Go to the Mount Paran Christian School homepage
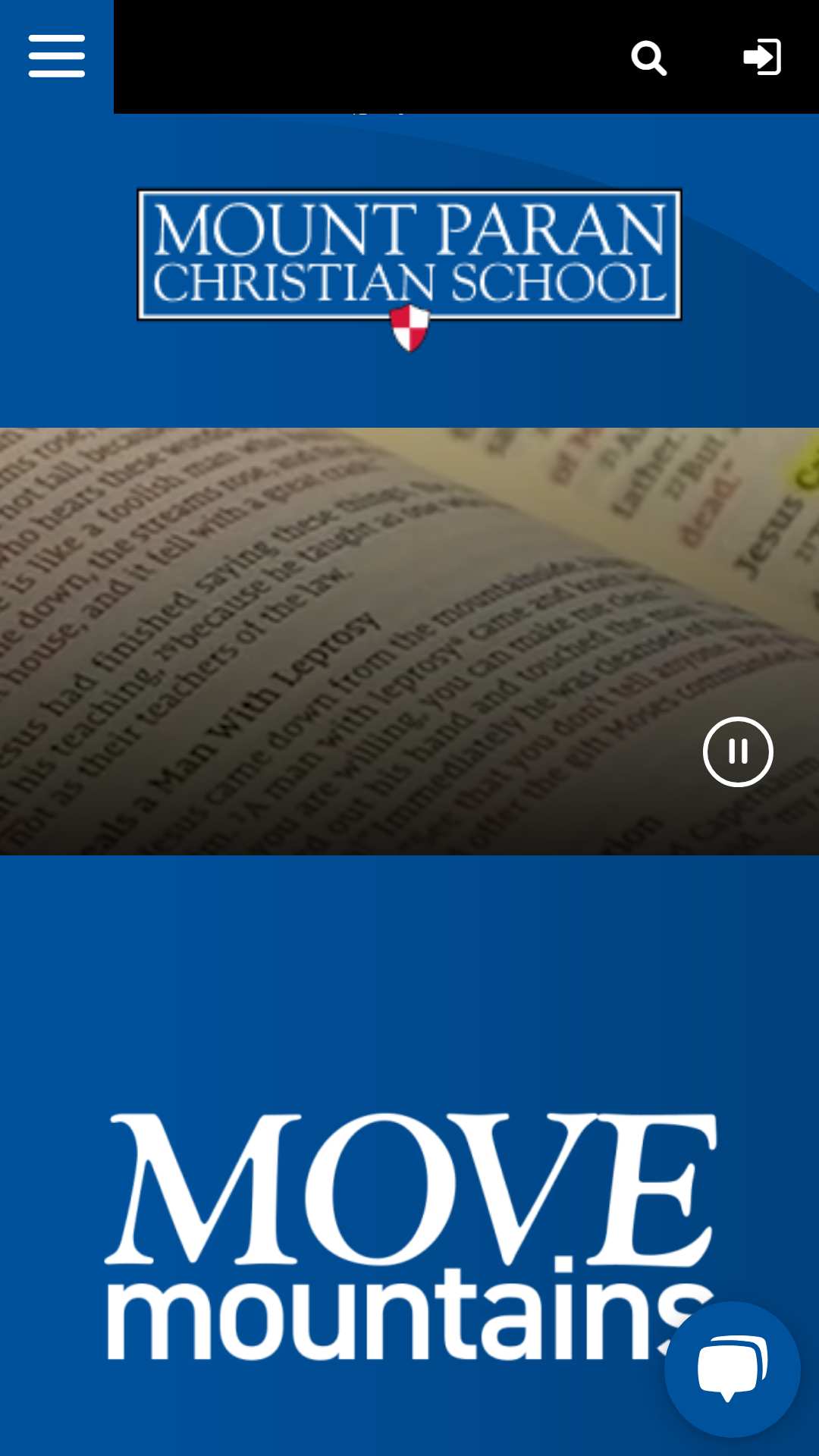The image size is (819, 1456). point(409,268)
